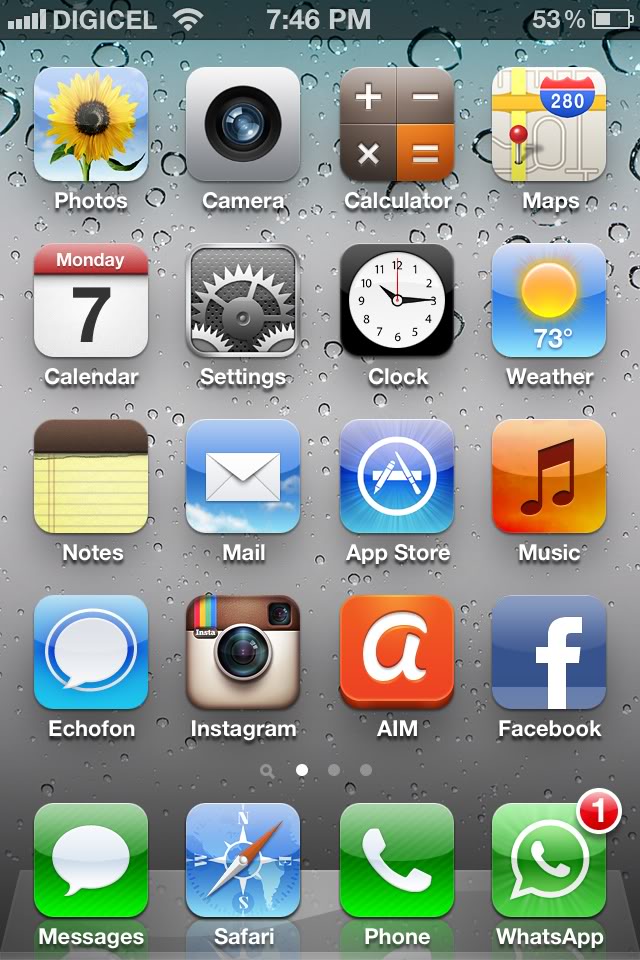Screen dimensions: 640x960
Task: Open the Calculator app
Action: click(x=397, y=125)
